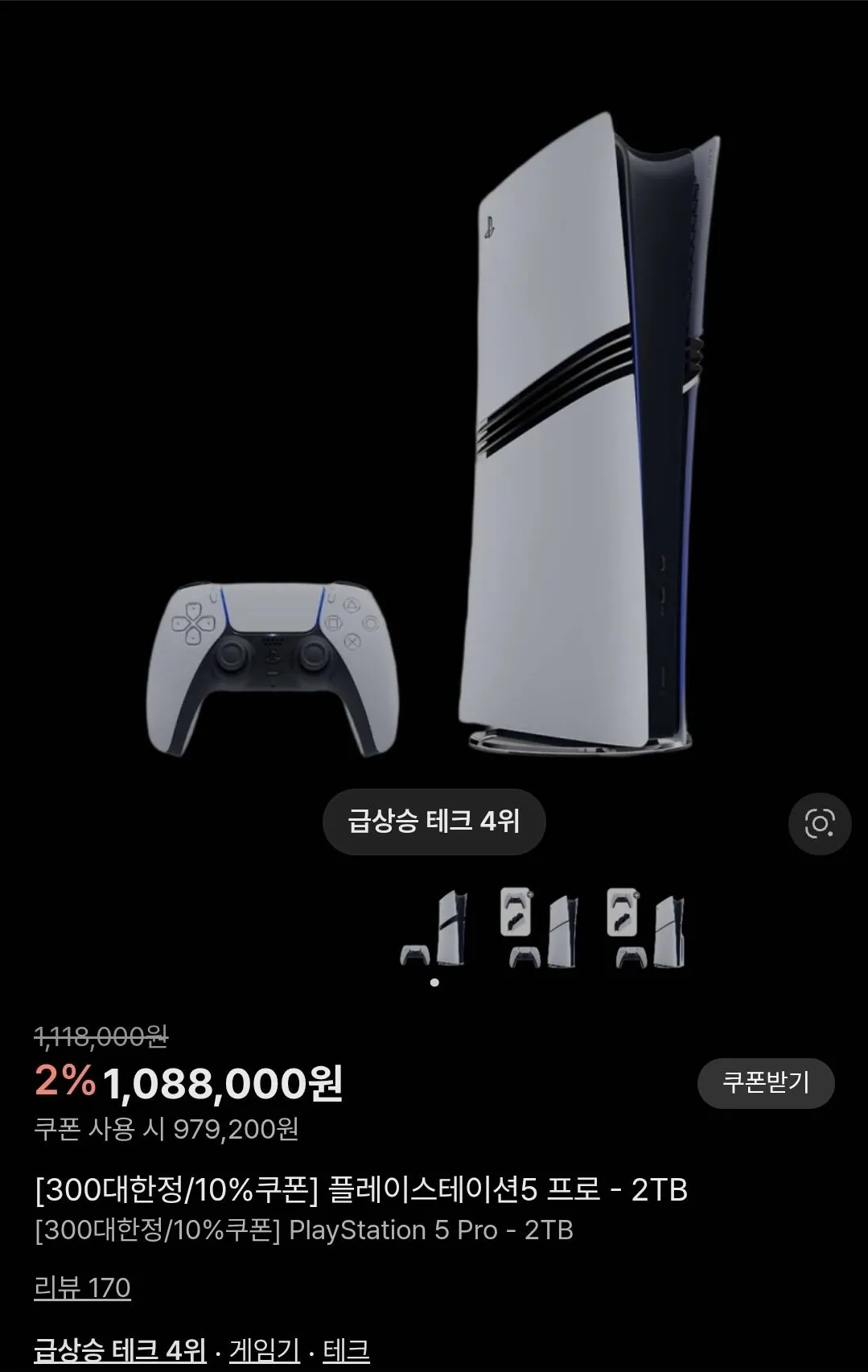Tap the page indicator dot below the thumbnails

[434, 982]
